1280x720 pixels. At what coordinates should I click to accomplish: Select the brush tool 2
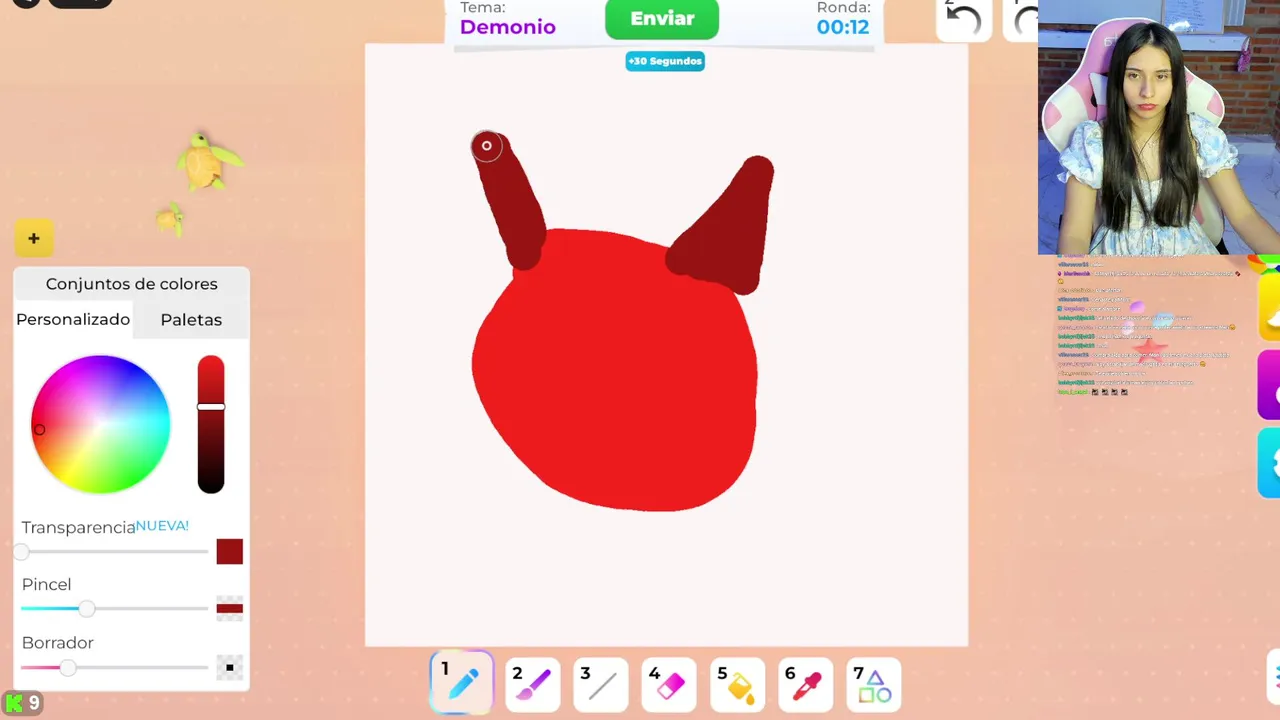pyautogui.click(x=532, y=684)
